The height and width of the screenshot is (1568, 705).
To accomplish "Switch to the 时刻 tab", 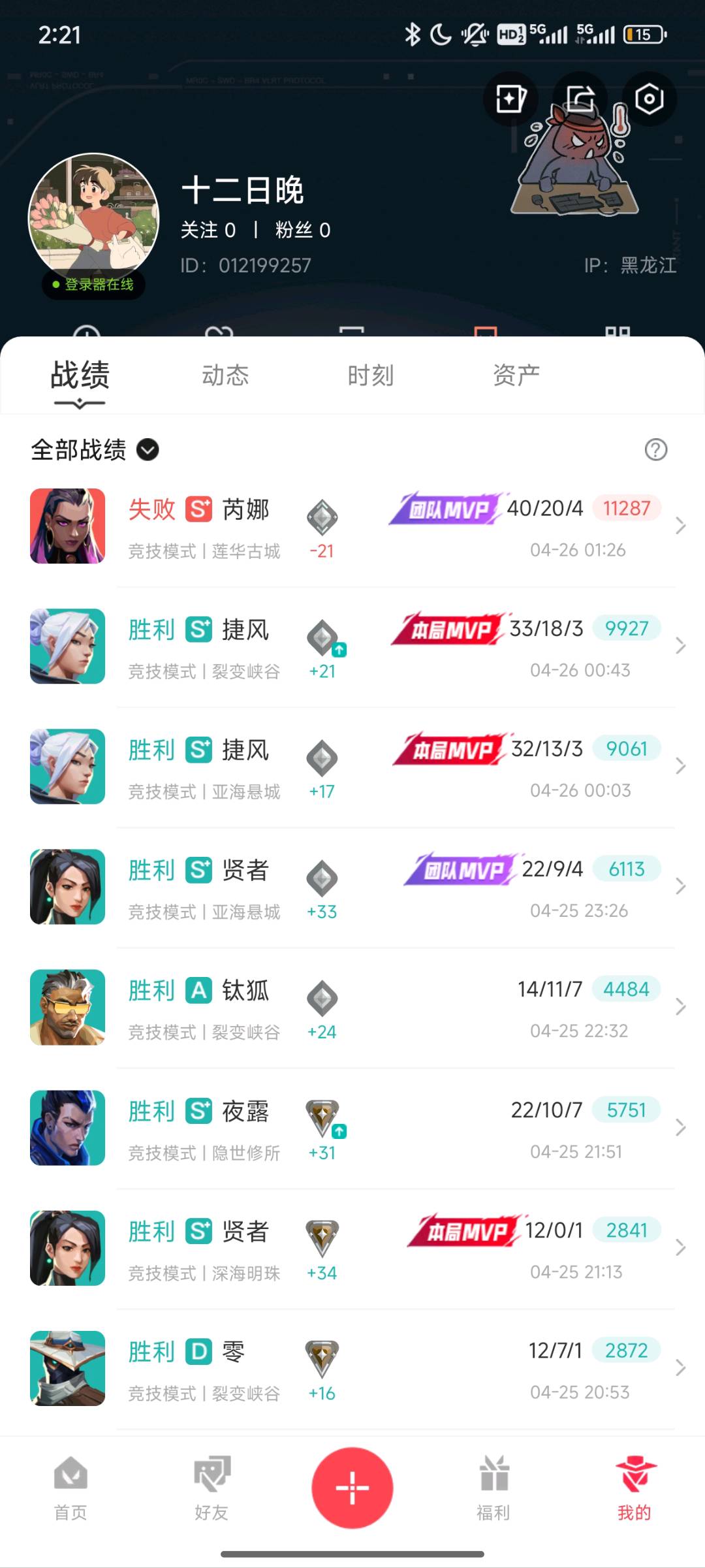I will [370, 376].
